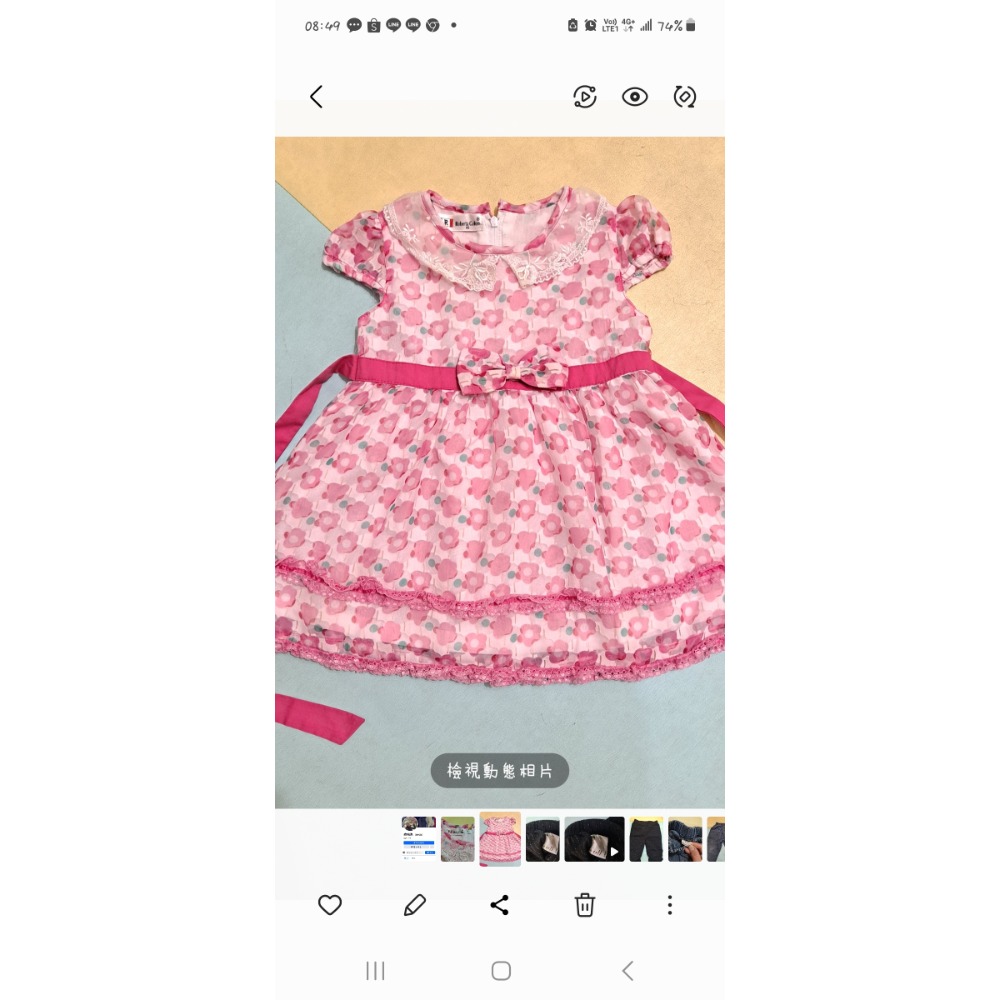The height and width of the screenshot is (1000, 1000).
Task: Share this dress photo
Action: 500,905
